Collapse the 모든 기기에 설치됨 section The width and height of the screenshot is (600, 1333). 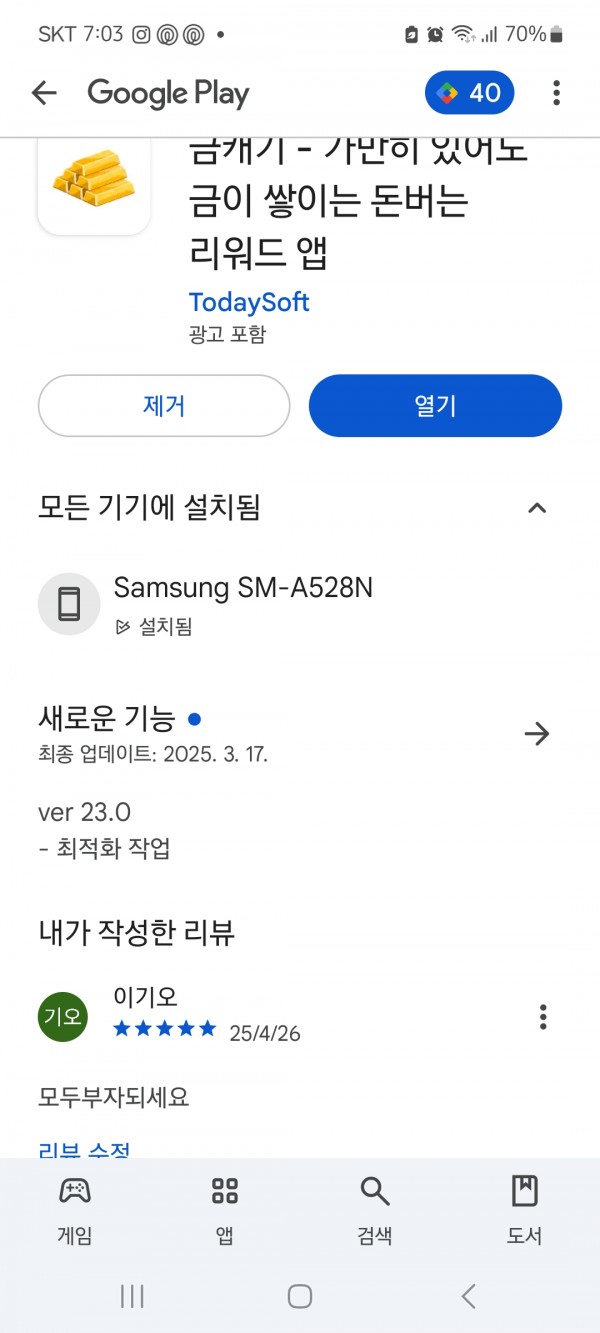click(537, 508)
